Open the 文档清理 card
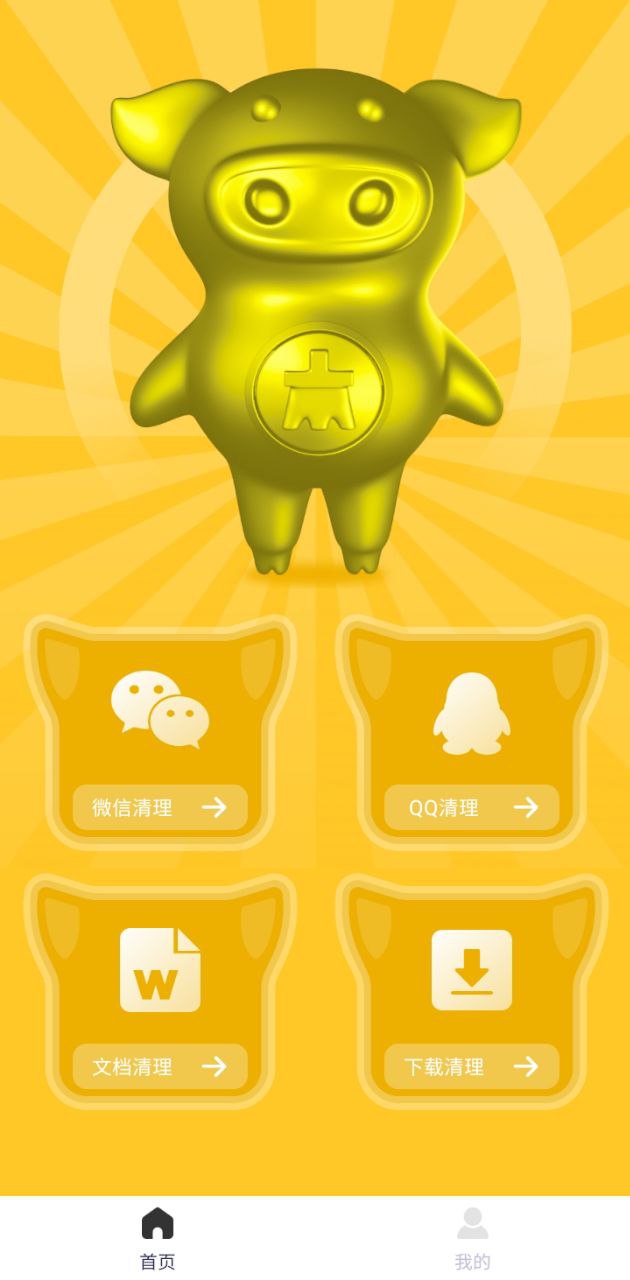The height and width of the screenshot is (1280, 630). coord(160,993)
